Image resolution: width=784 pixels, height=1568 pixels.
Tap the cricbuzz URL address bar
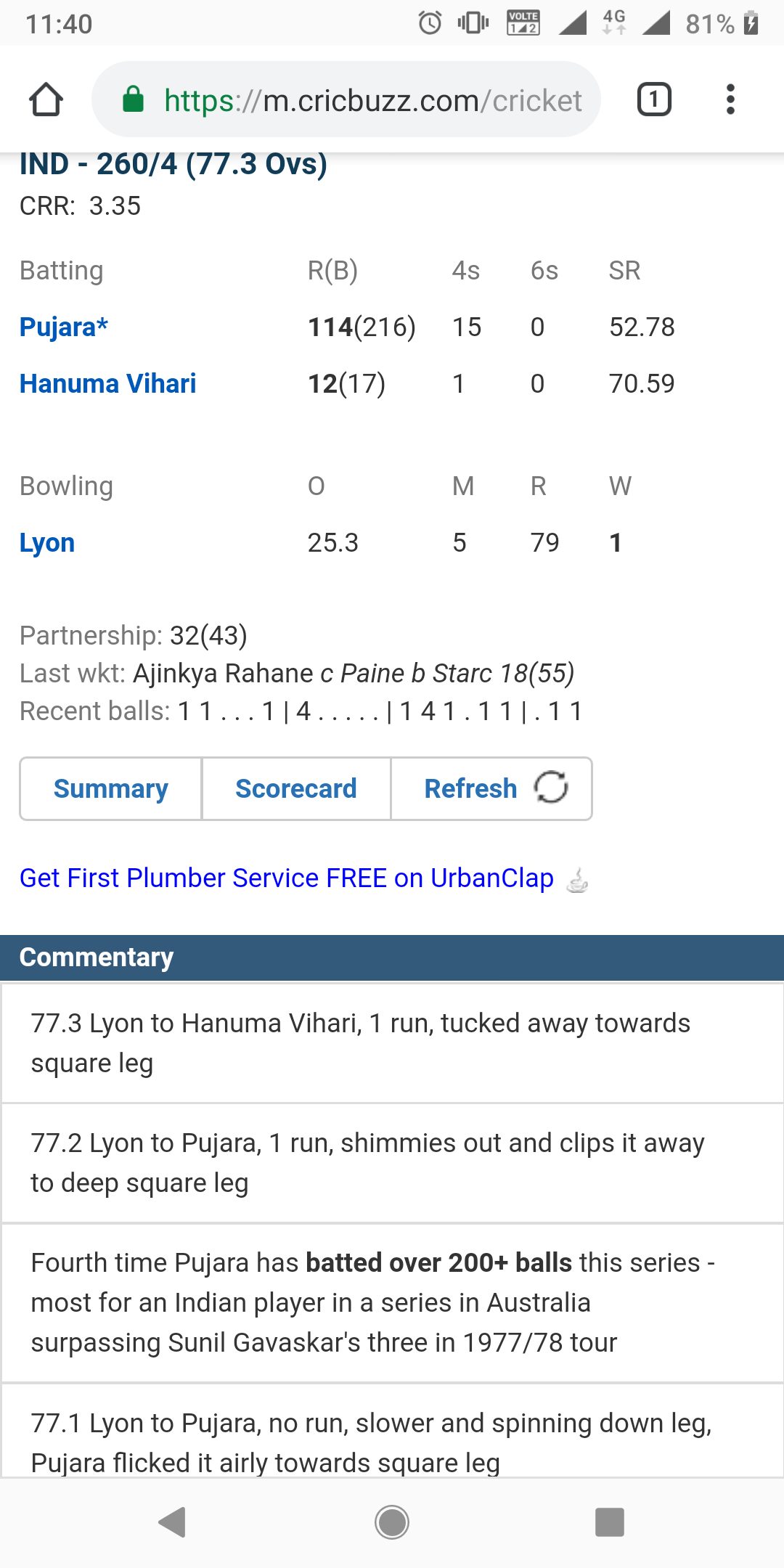click(x=346, y=99)
